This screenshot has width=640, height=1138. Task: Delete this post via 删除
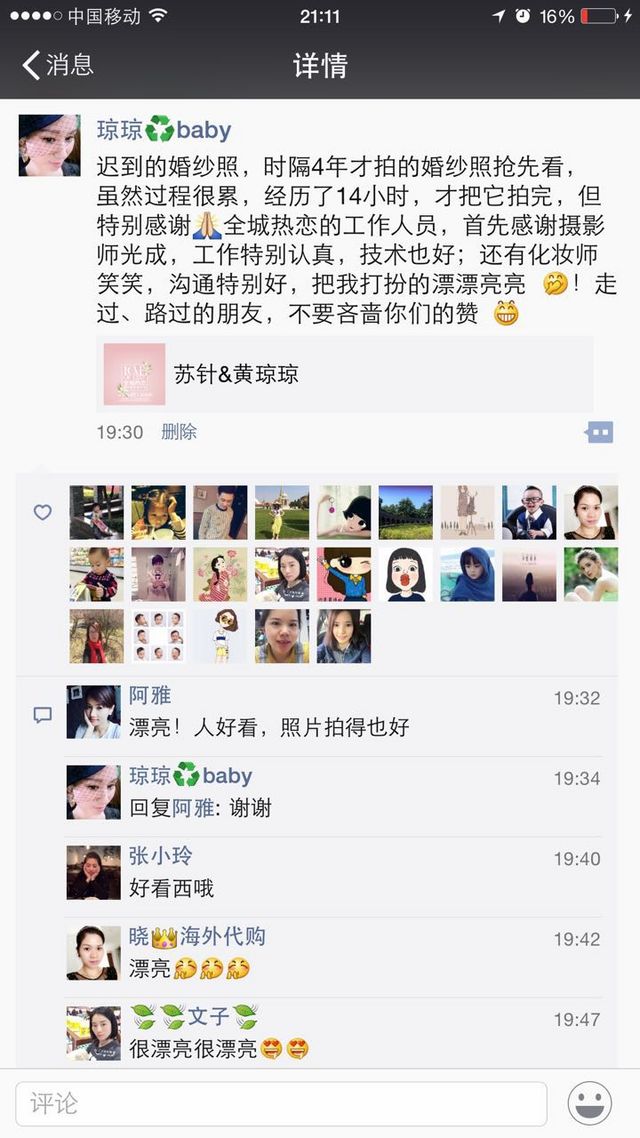[x=179, y=432]
